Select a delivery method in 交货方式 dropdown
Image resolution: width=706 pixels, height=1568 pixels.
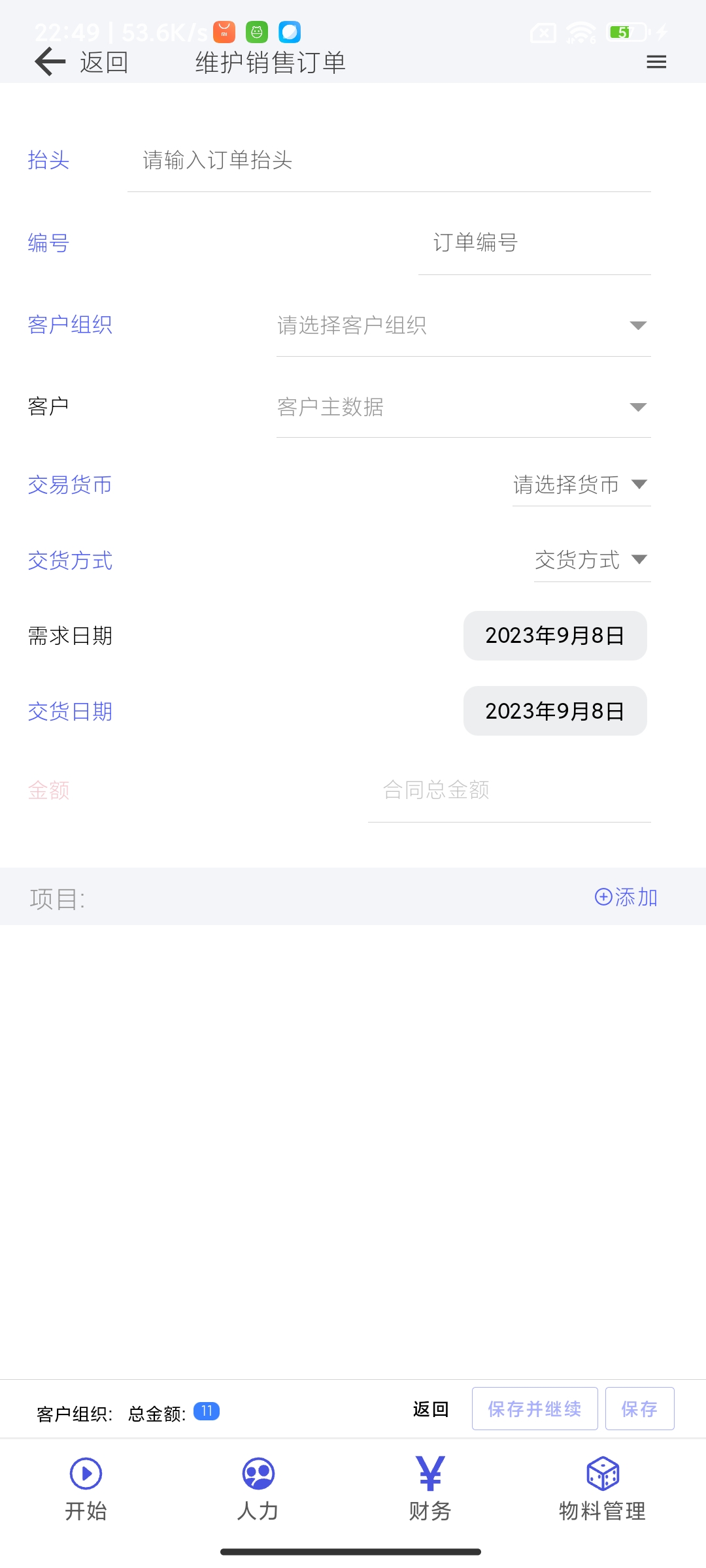coord(592,560)
